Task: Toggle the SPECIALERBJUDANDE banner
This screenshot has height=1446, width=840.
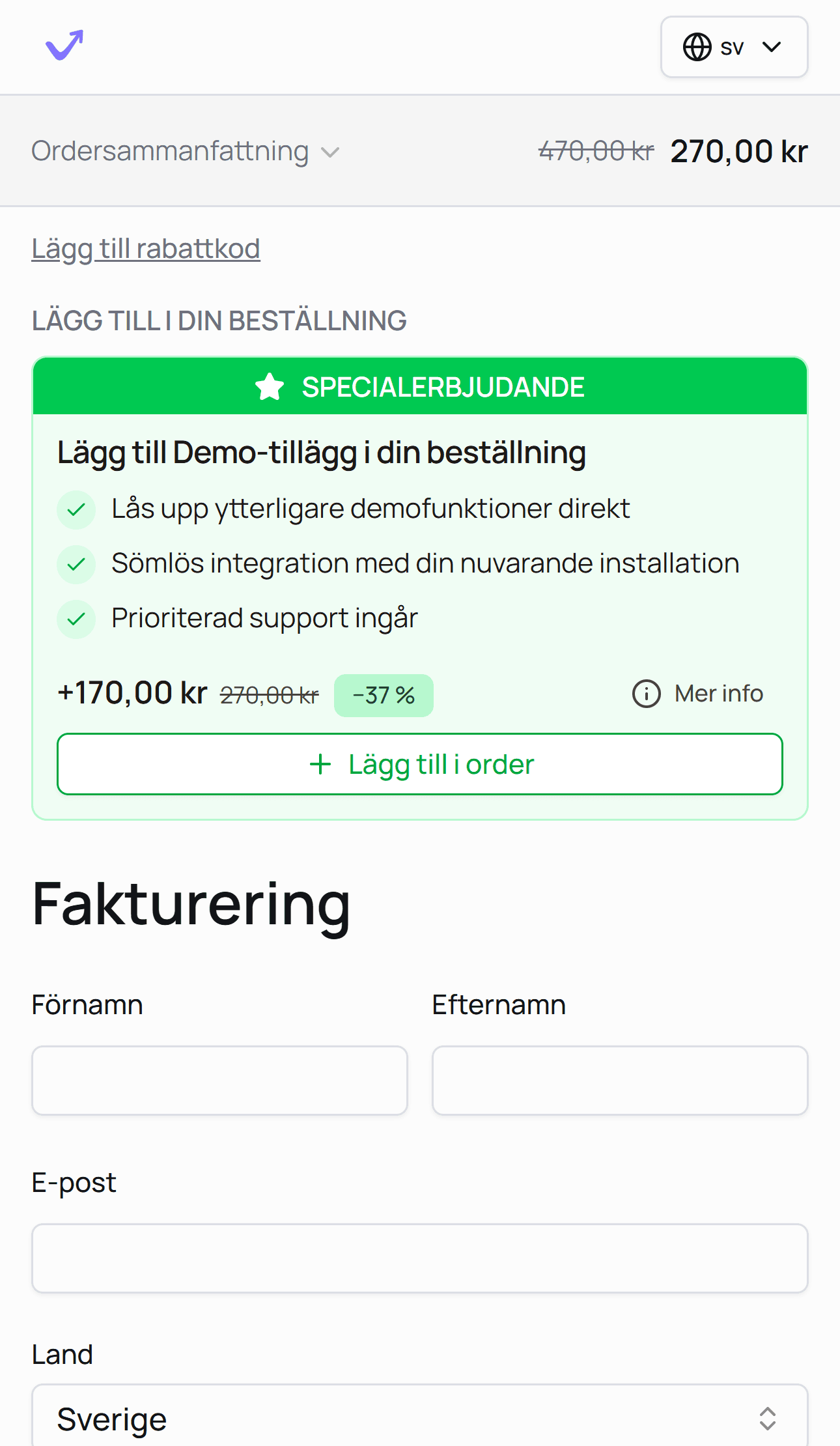Action: coord(420,386)
